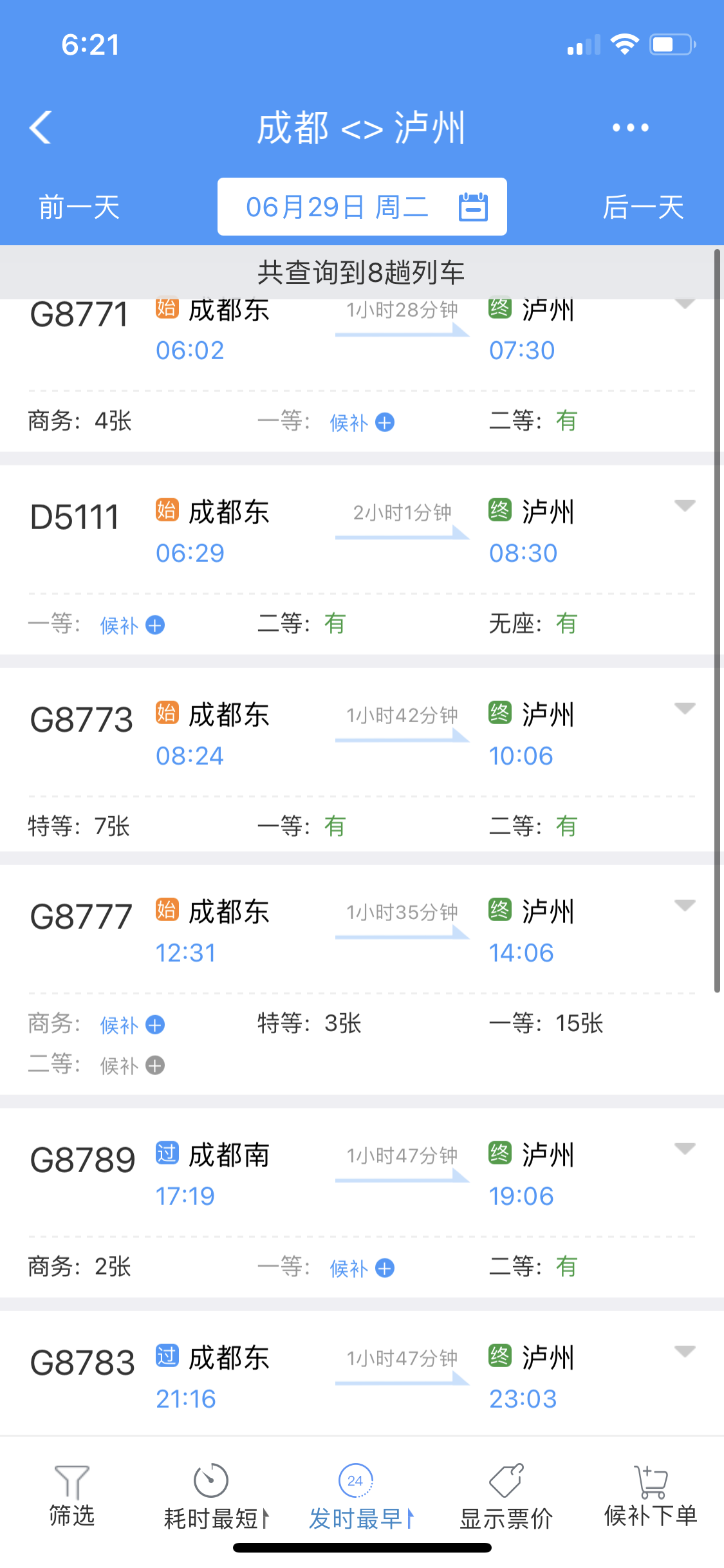Go back from the 成都 <> 泸州 results
The image size is (724, 1568).
41,127
